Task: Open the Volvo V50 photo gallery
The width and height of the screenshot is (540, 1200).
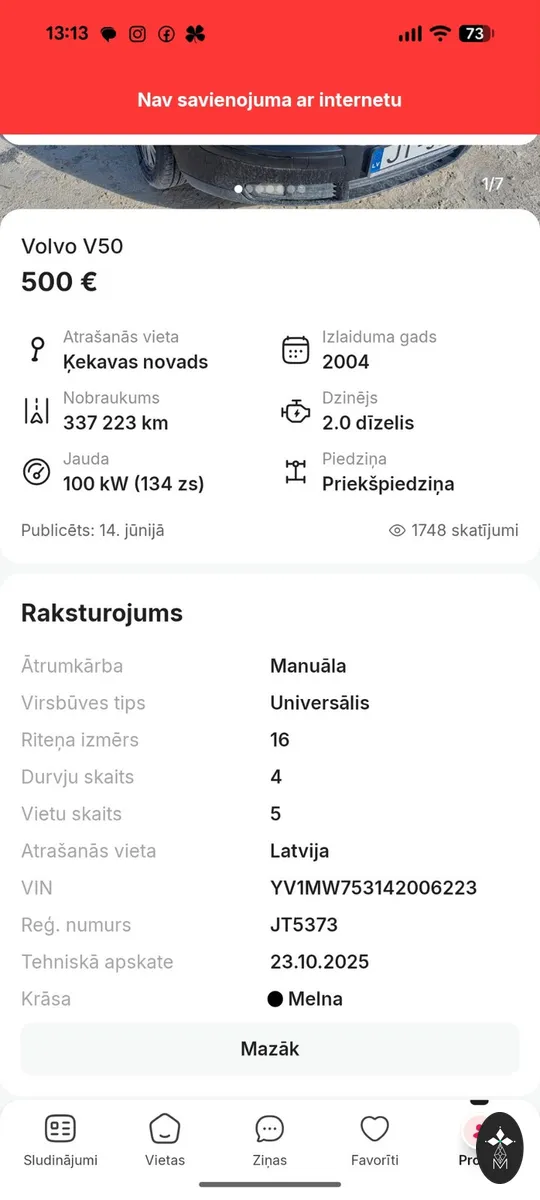Action: [270, 172]
